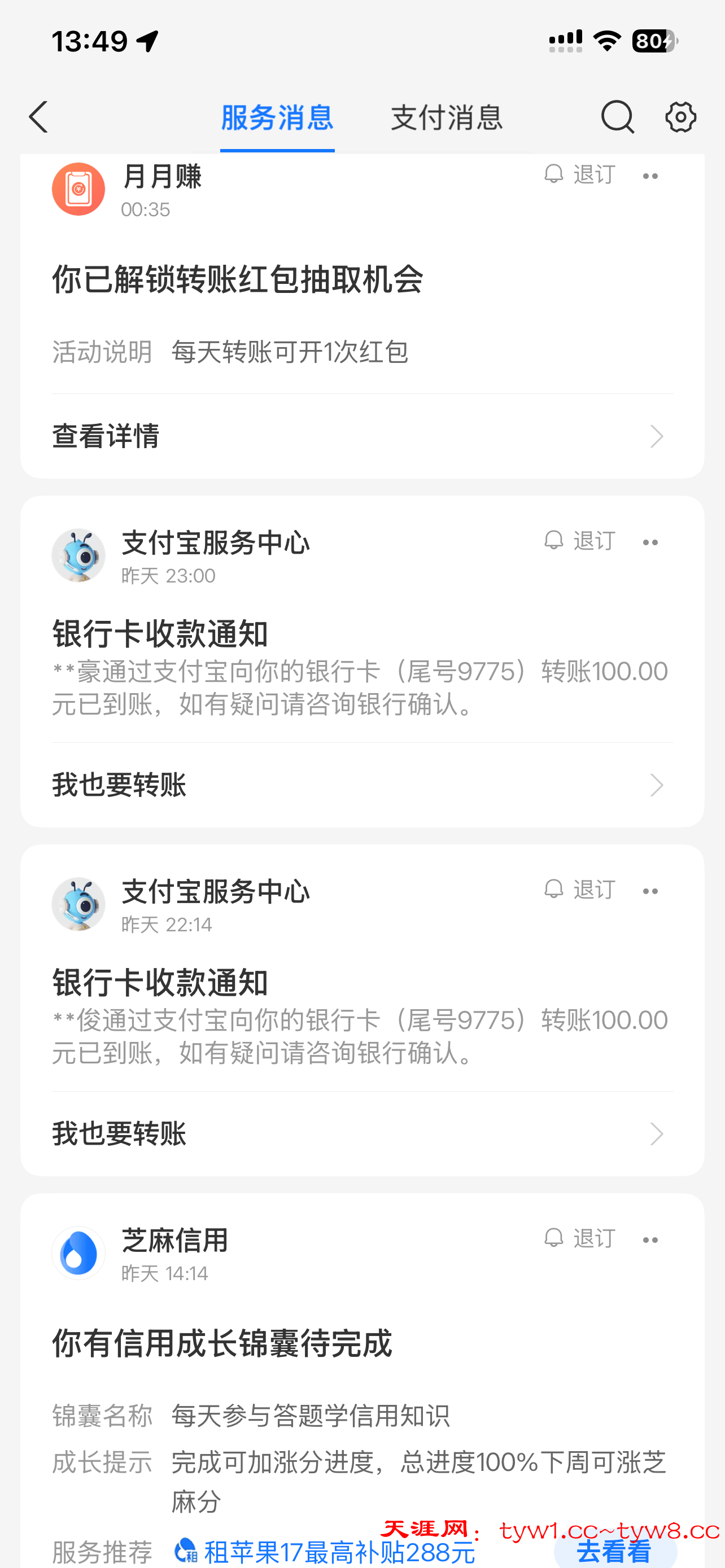Screen dimensions: 725x1568
Task: Go back from the message center
Action: pyautogui.click(x=38, y=117)
